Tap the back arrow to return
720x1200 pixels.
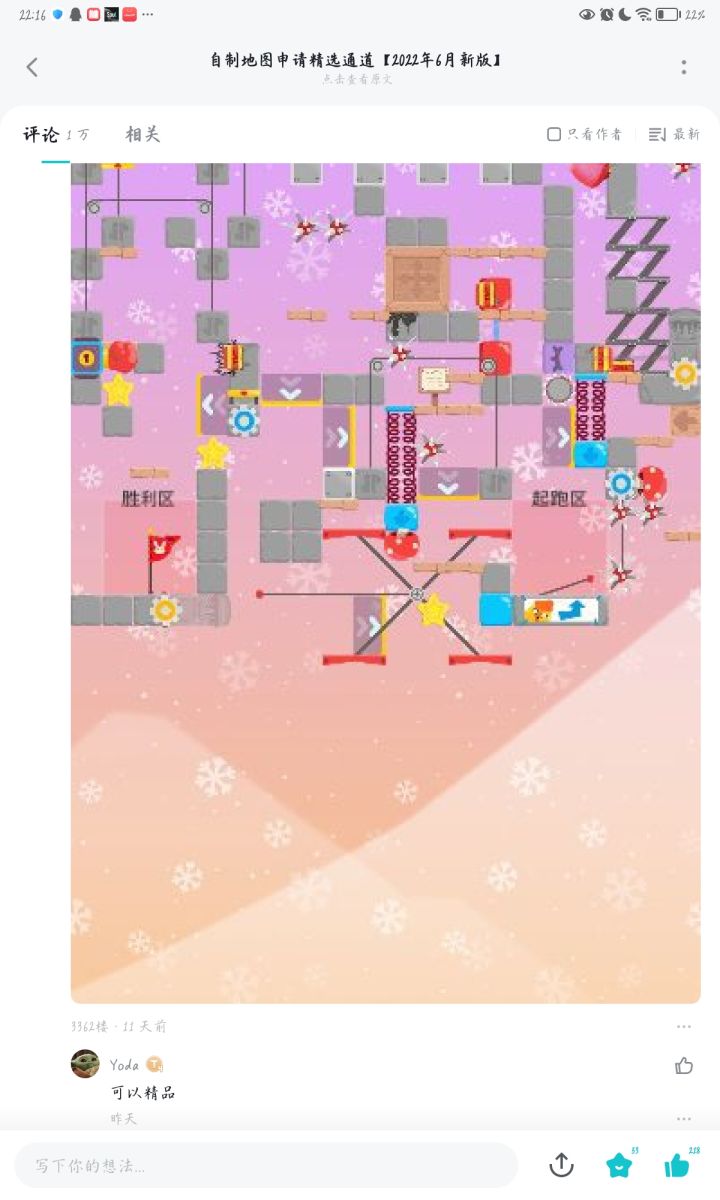tap(32, 66)
